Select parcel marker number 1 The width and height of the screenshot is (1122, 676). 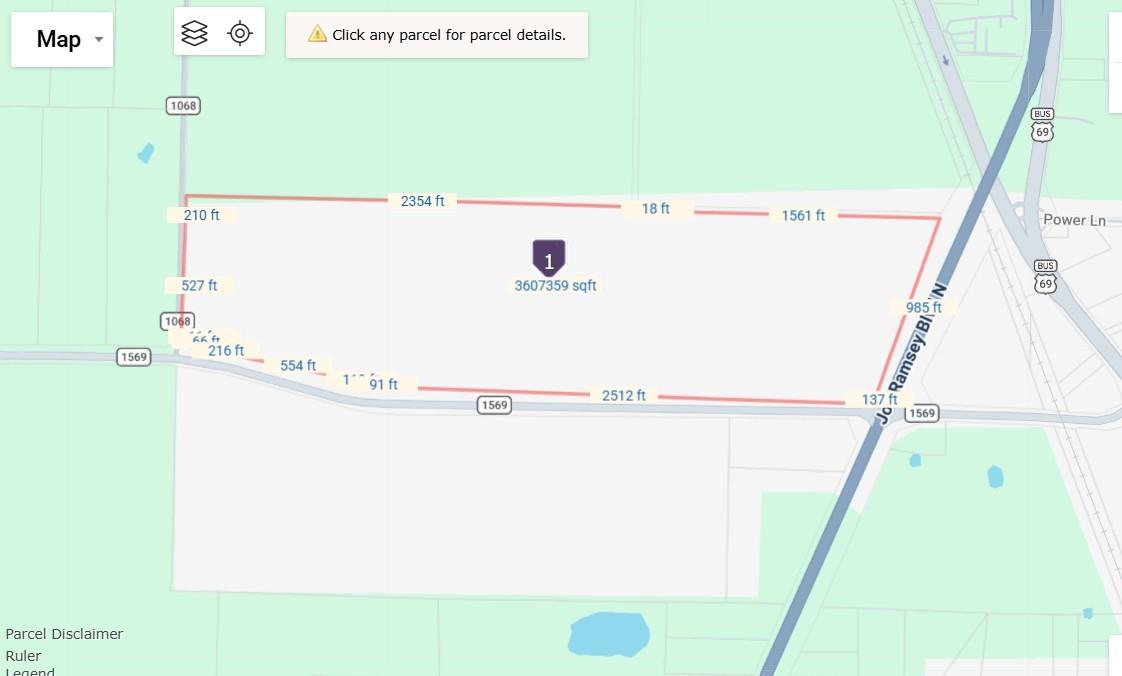[x=548, y=258]
